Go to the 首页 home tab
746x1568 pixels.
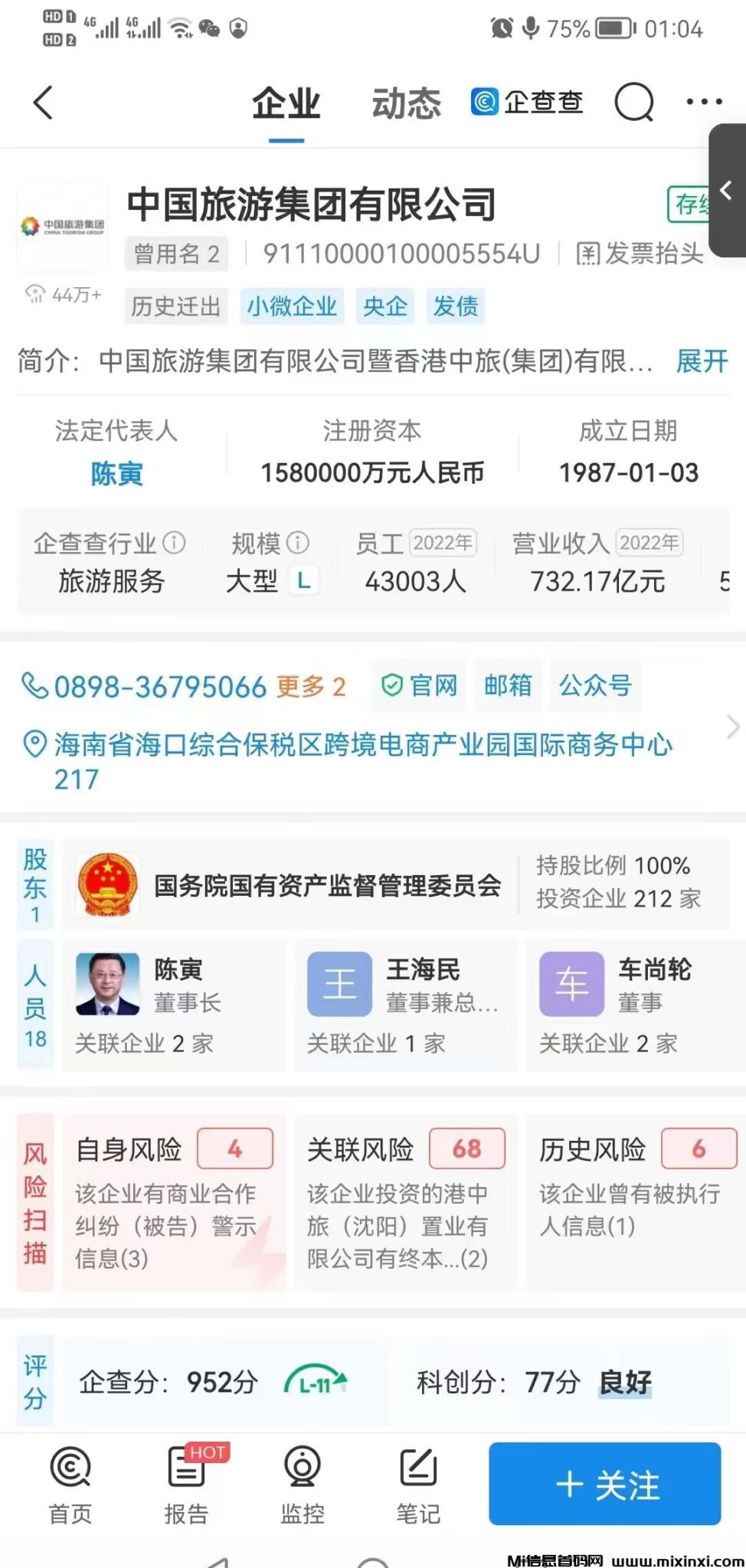pyautogui.click(x=70, y=1485)
